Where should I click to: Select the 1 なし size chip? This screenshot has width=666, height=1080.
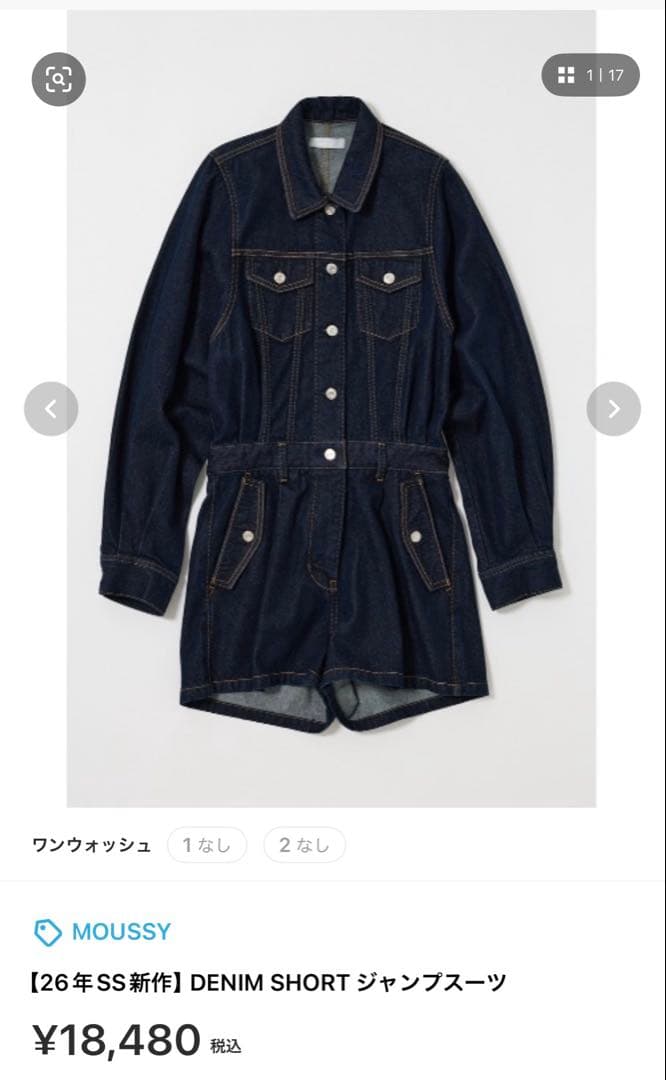point(207,845)
